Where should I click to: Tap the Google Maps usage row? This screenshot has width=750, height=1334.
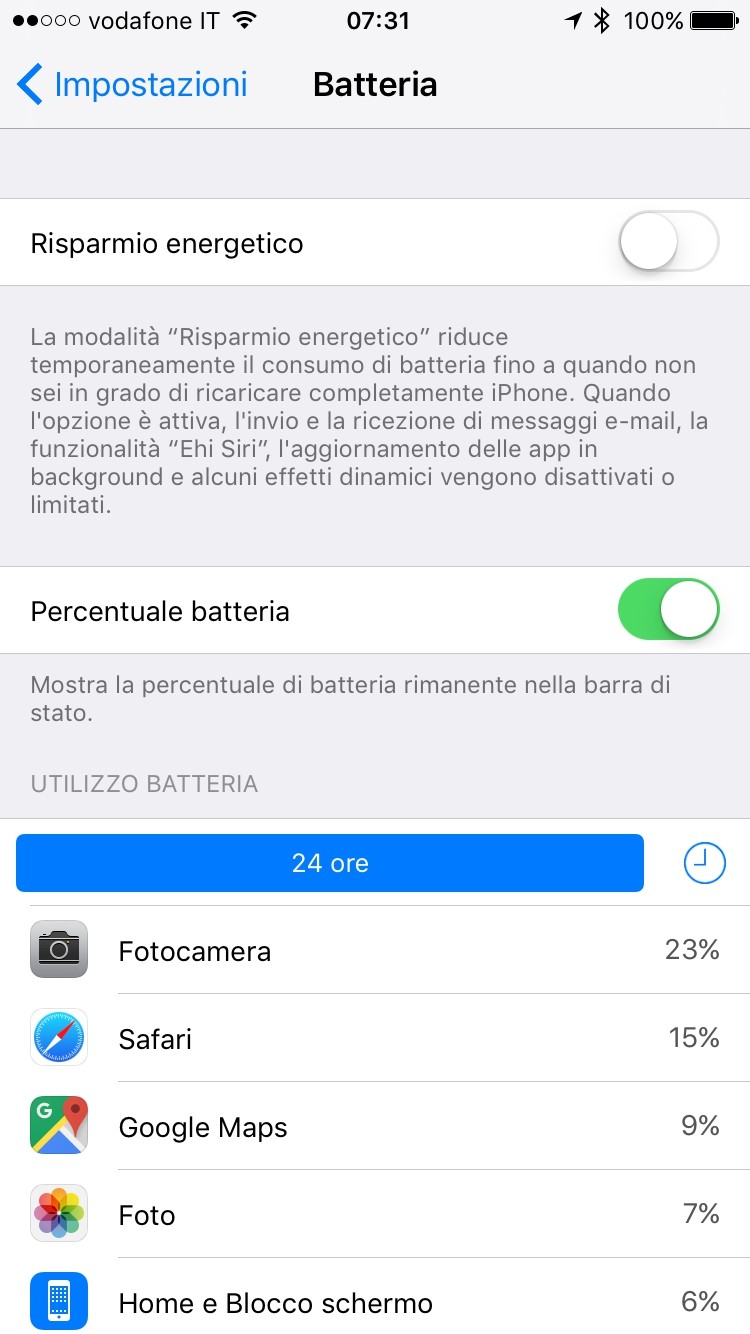pos(375,1126)
